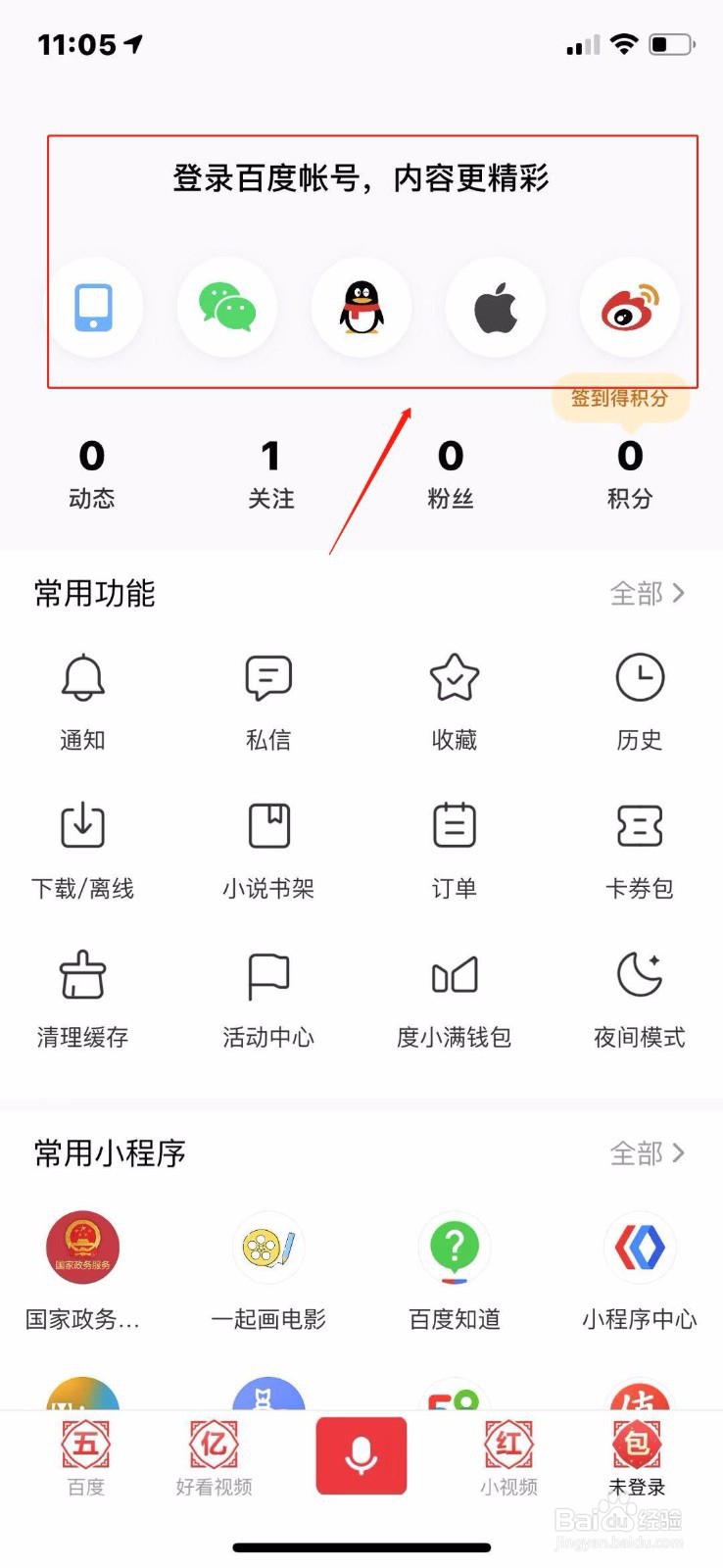The width and height of the screenshot is (723, 1568).
Task: Open 历史 browsing history
Action: point(640,702)
